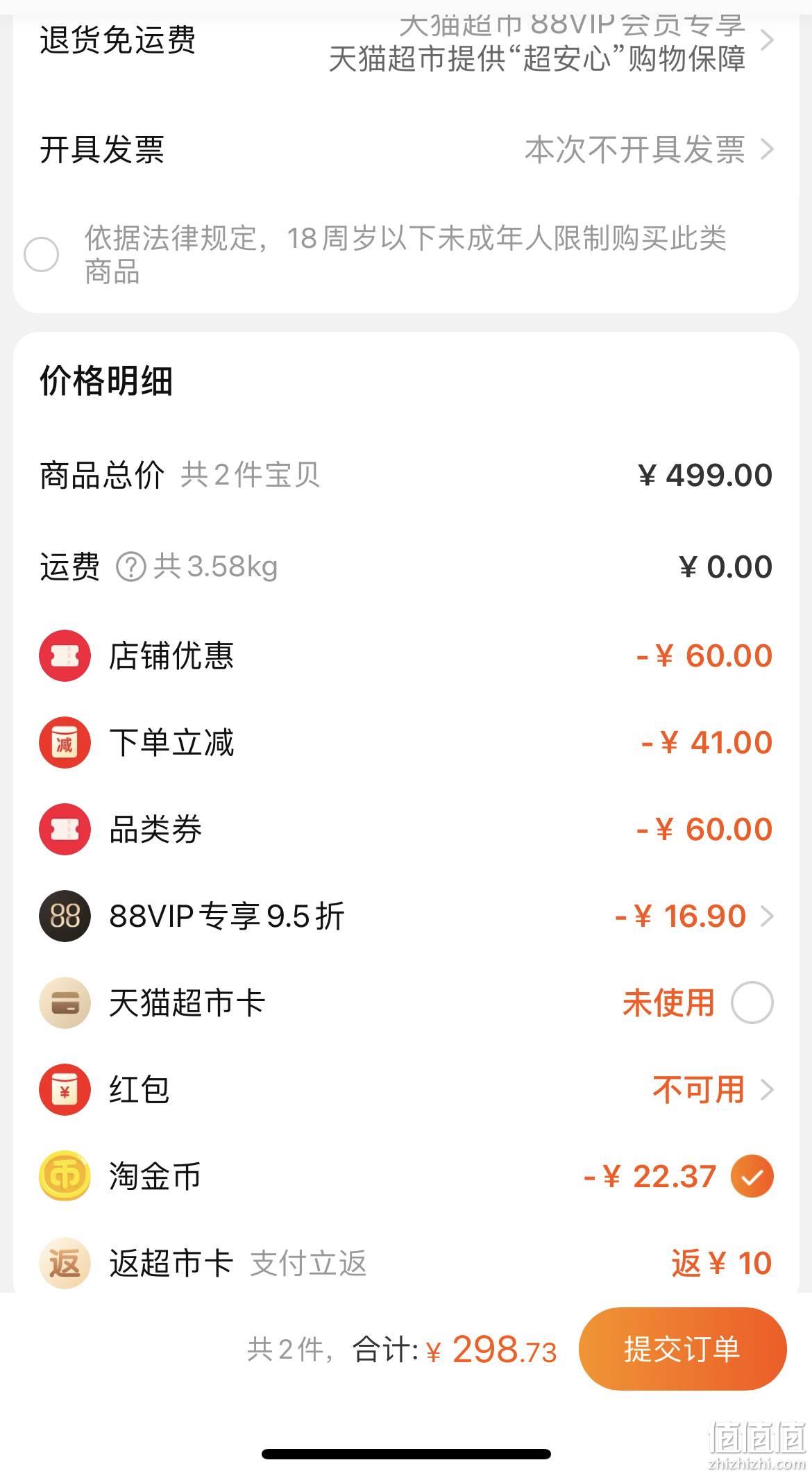Screen dimensions: 812x1476
Task: Select the 天猫超市卡 payment option
Action: pos(752,1003)
